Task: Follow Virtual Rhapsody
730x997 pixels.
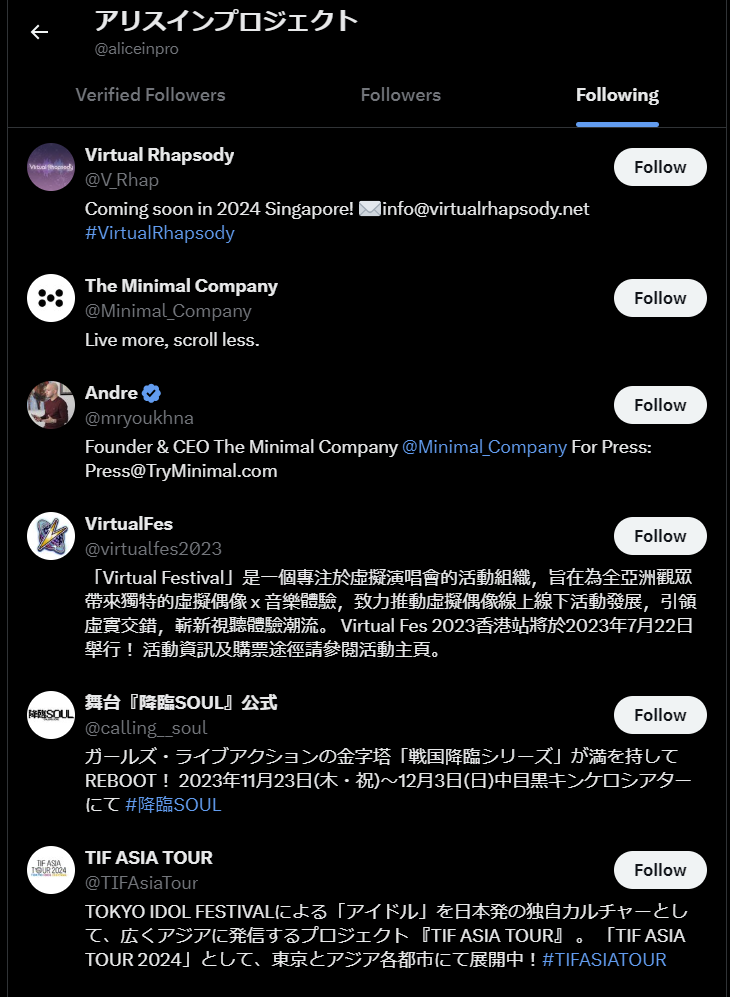Action: (660, 167)
